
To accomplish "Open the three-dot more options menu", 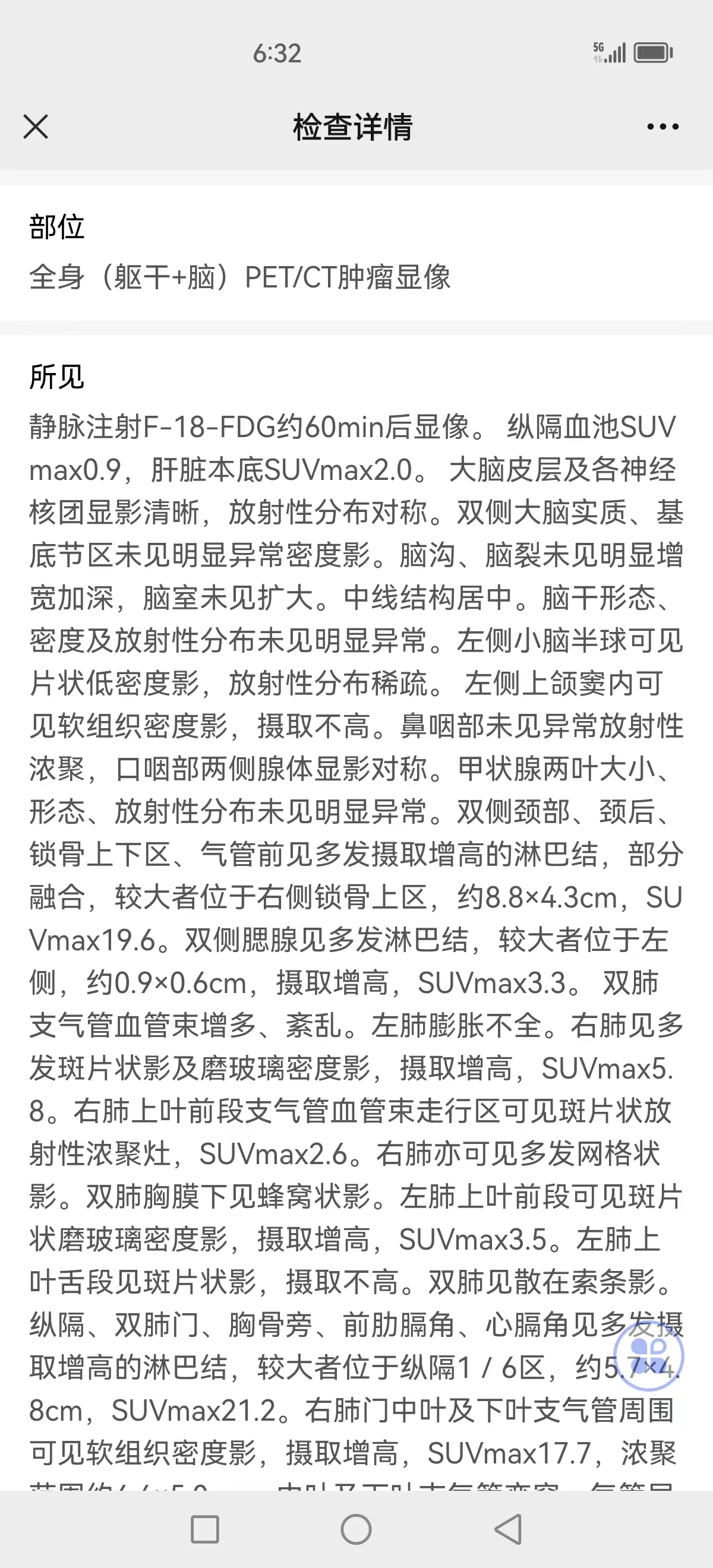I will [662, 127].
